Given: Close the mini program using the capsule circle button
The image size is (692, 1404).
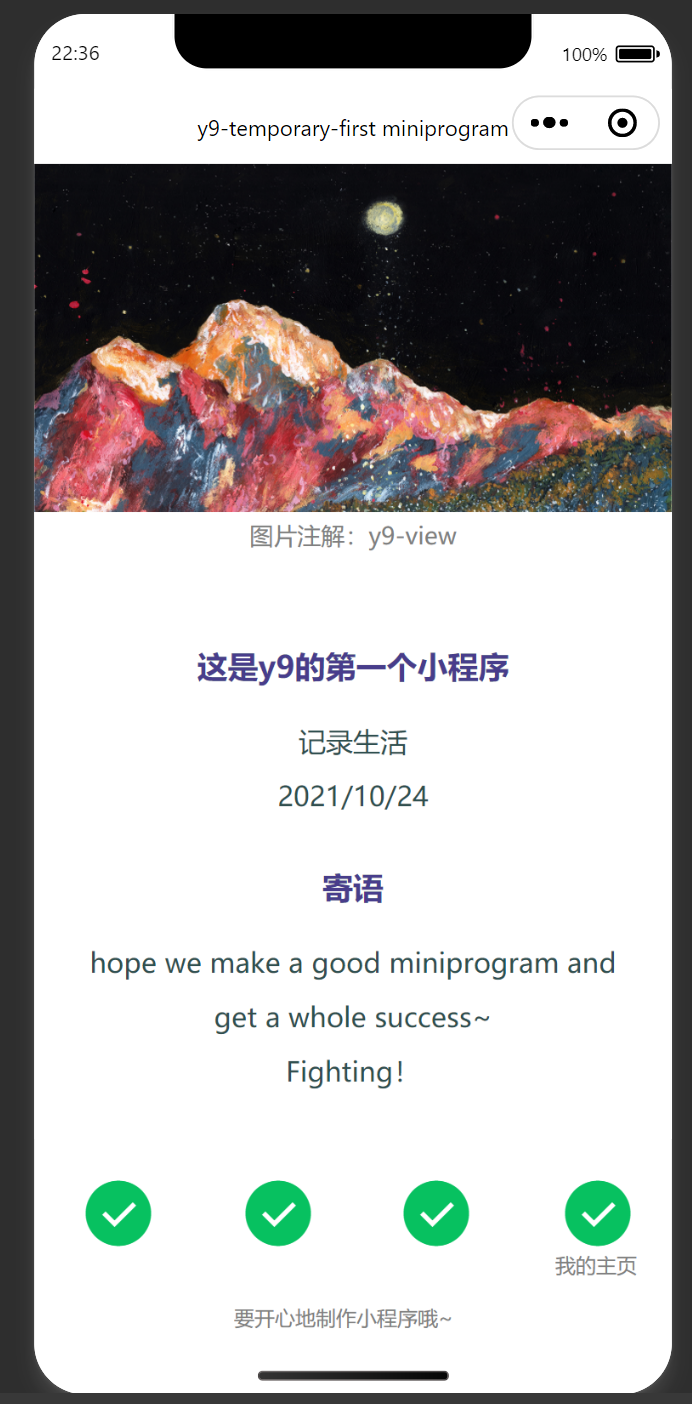Looking at the screenshot, I should click(x=622, y=123).
